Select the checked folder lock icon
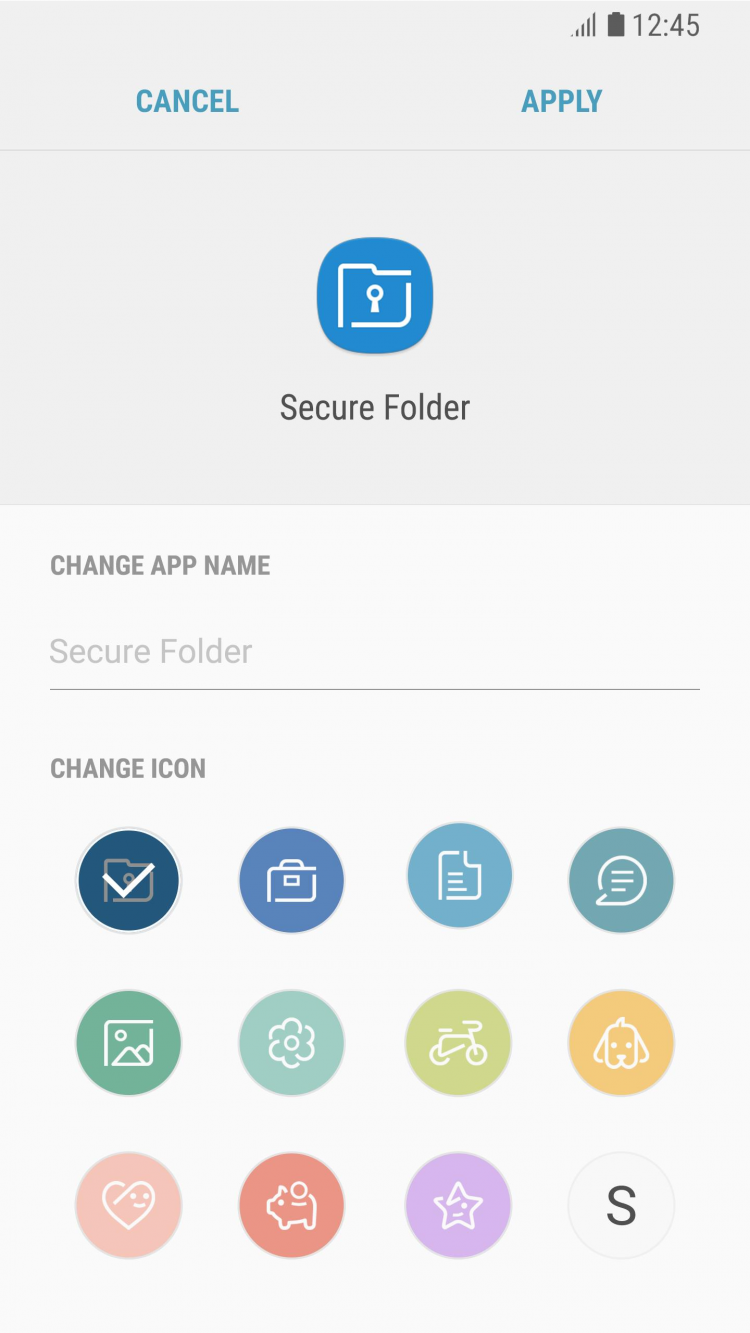750x1333 pixels. point(128,880)
